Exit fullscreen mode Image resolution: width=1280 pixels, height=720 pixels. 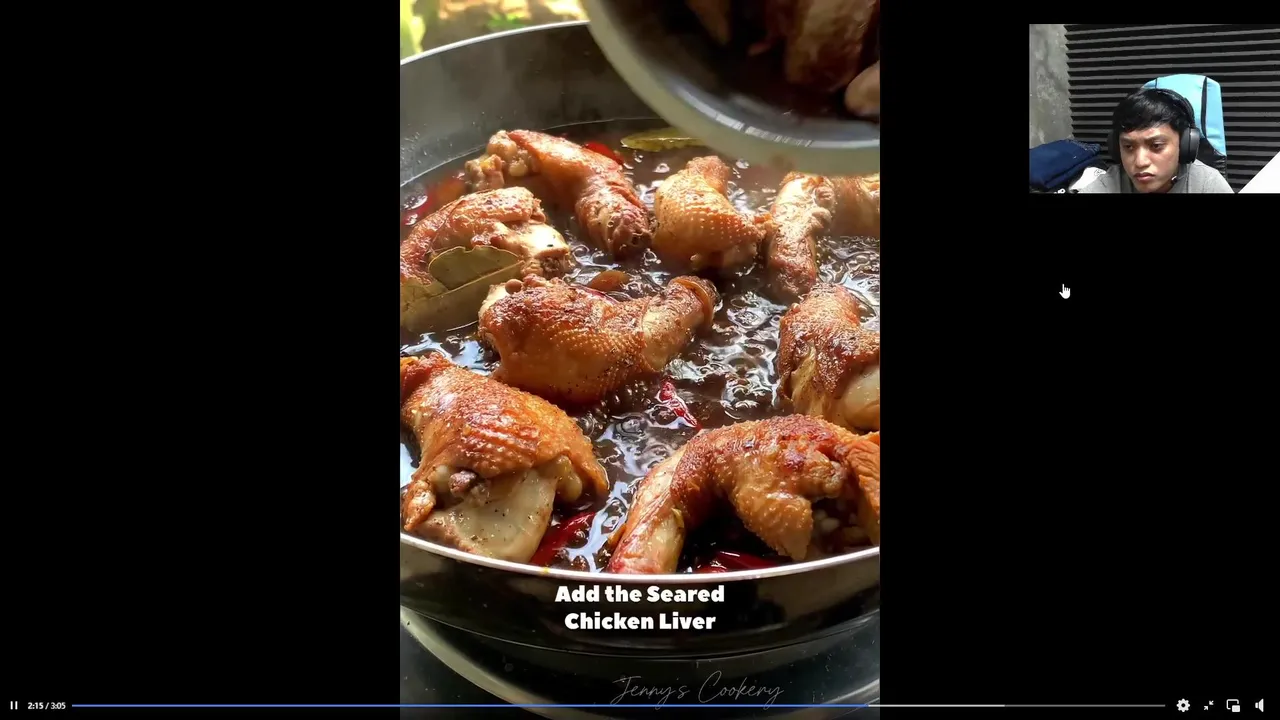(1208, 706)
